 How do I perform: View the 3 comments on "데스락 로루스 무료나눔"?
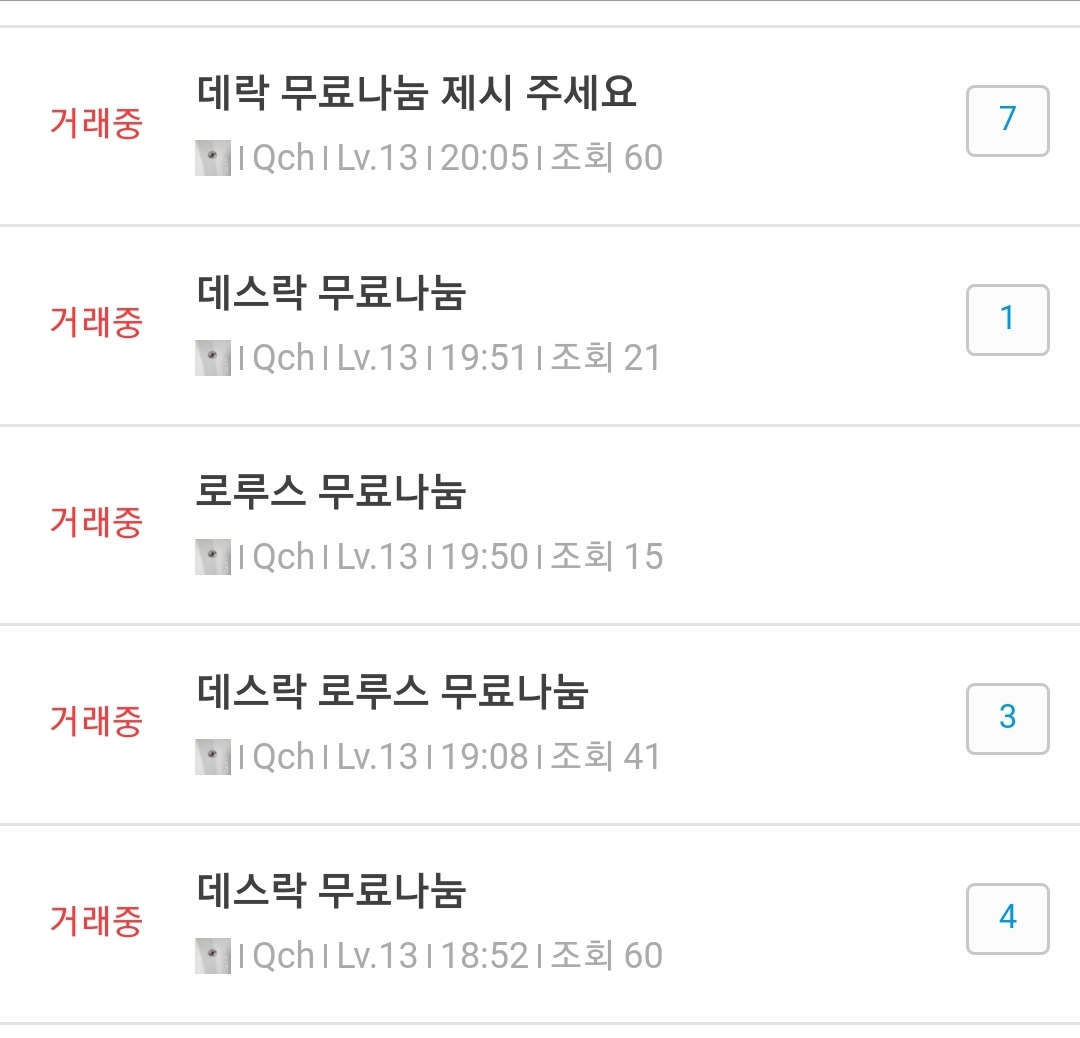click(x=1007, y=718)
